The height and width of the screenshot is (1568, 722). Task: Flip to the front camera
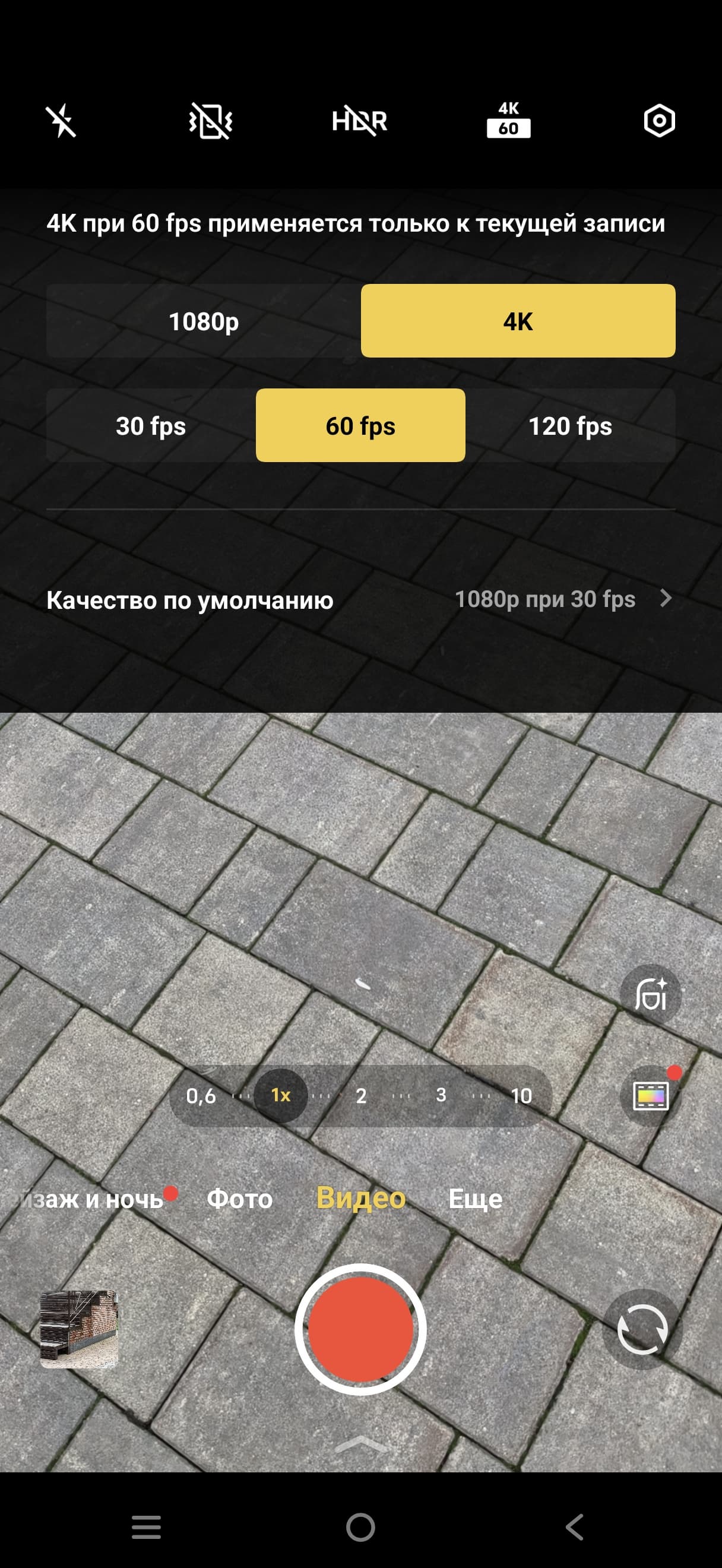642,1329
